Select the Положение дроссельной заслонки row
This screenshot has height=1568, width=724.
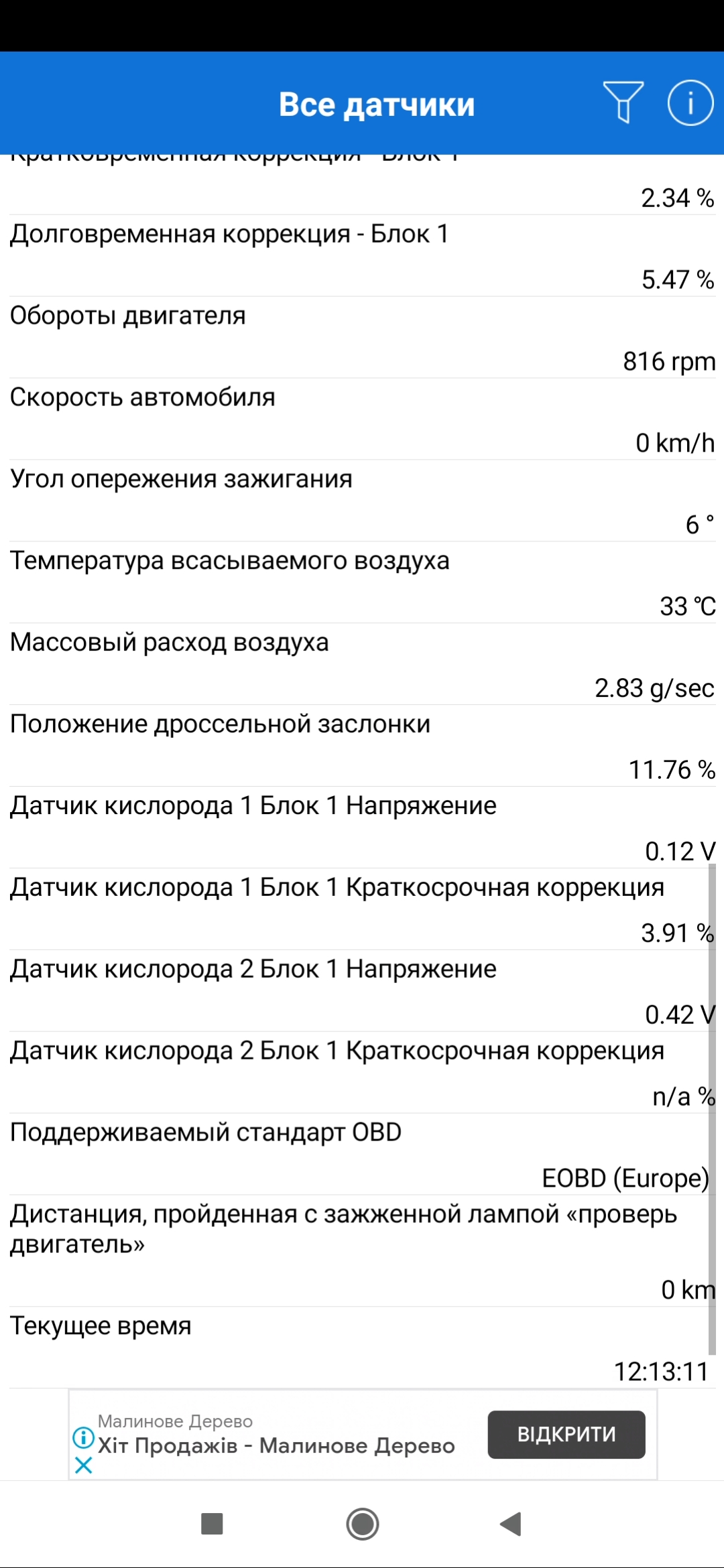(362, 746)
